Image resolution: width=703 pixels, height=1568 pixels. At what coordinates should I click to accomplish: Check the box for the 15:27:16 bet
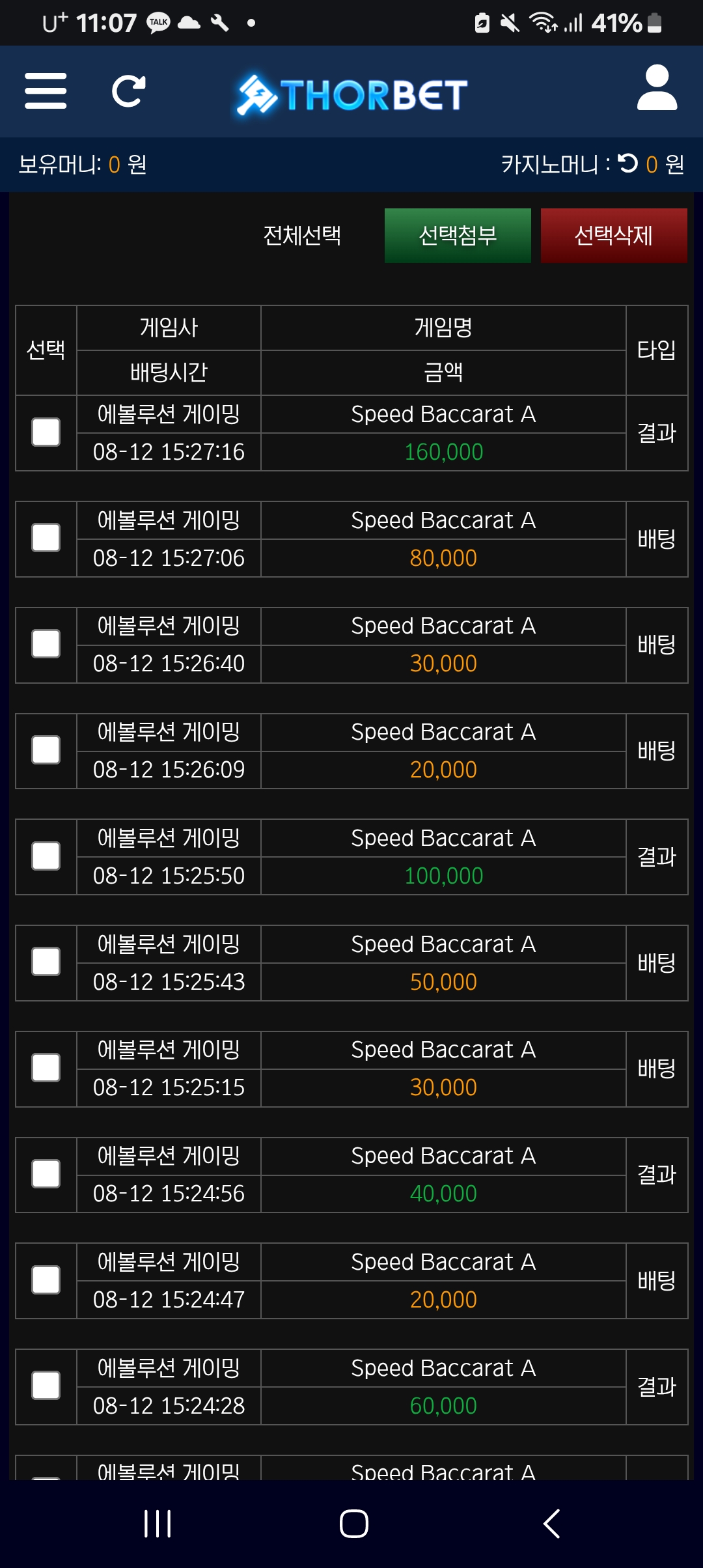tap(46, 432)
